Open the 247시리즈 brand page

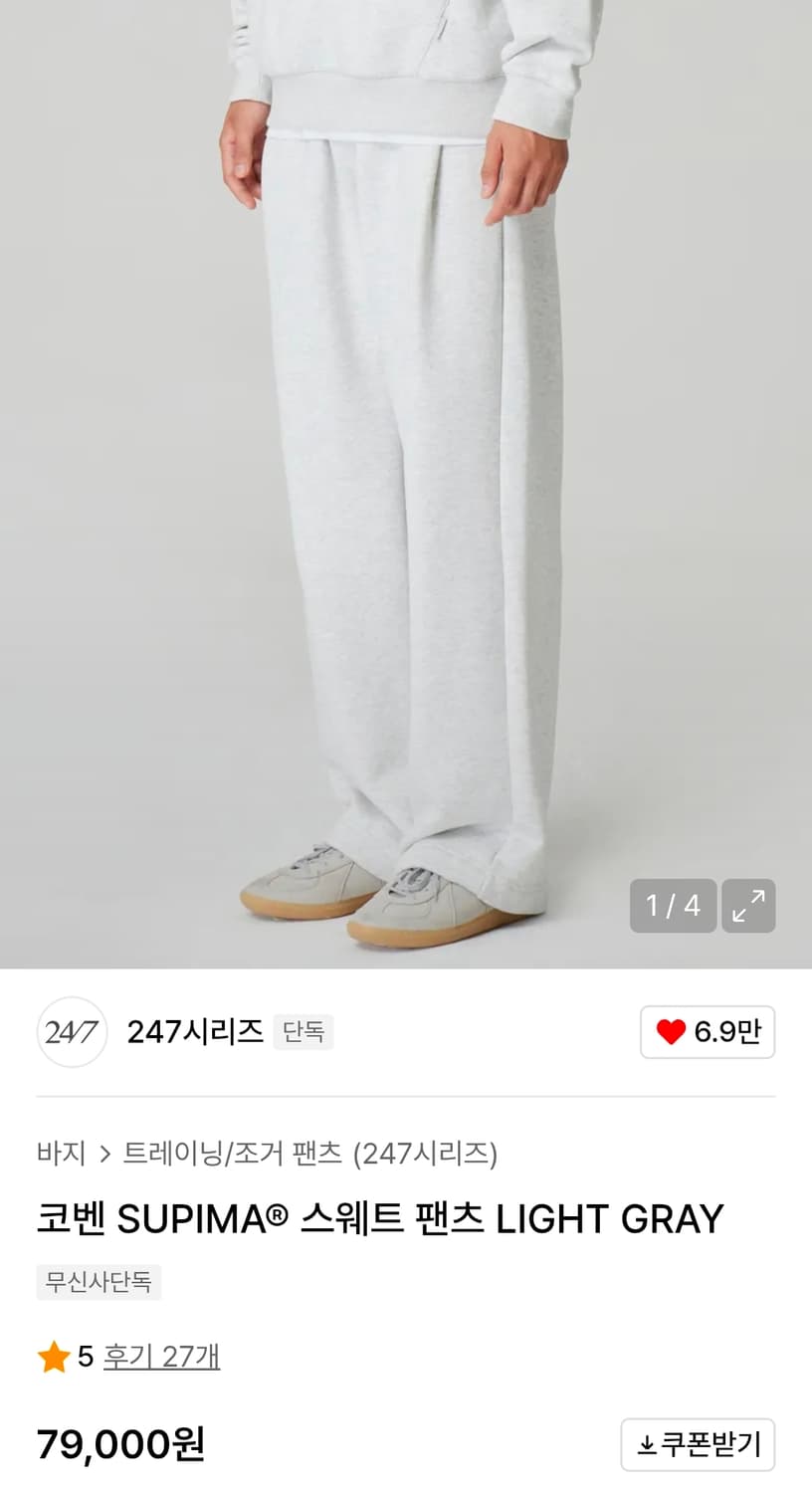click(x=195, y=1032)
